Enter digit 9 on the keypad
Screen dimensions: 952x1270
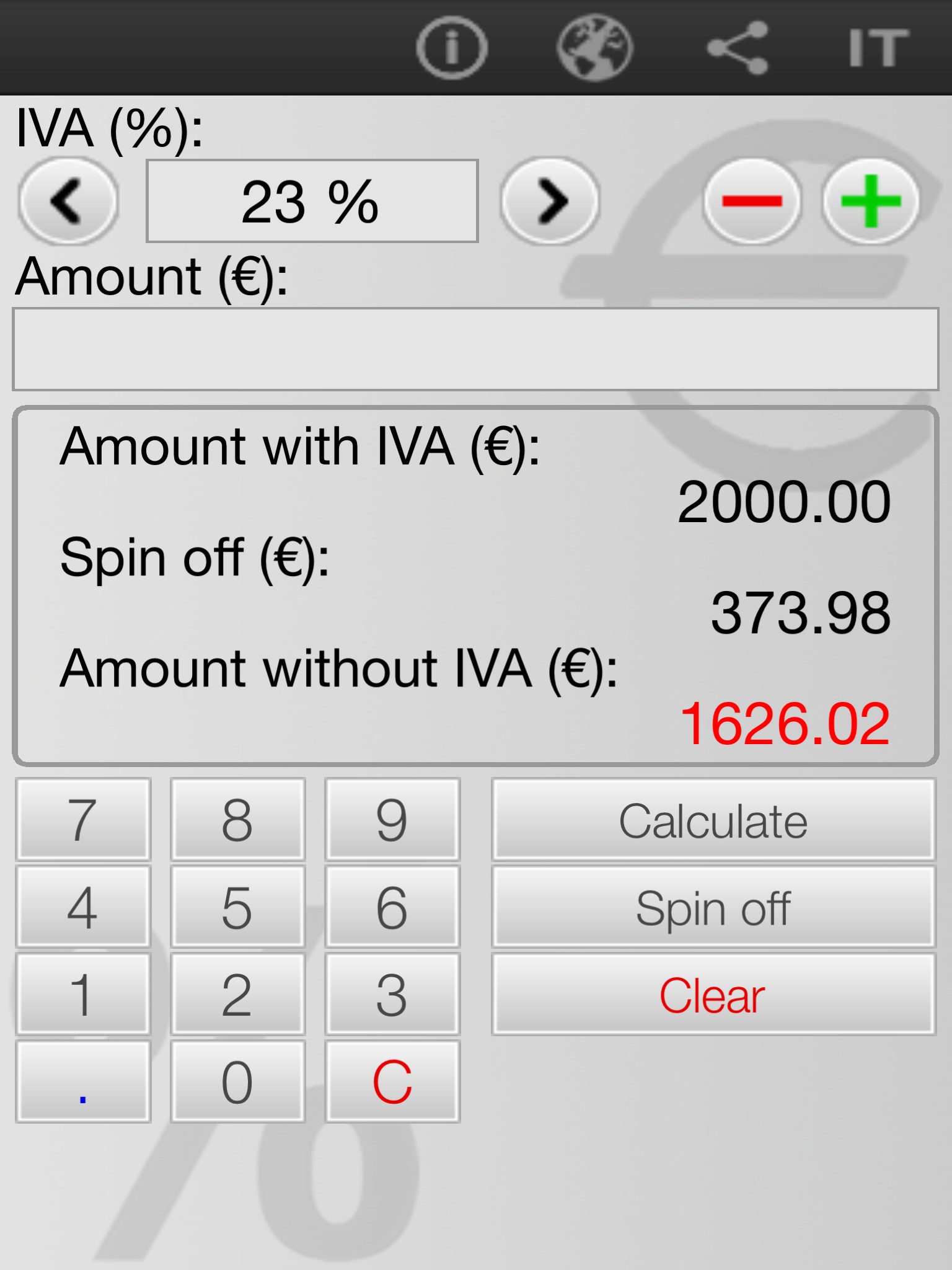pyautogui.click(x=392, y=820)
